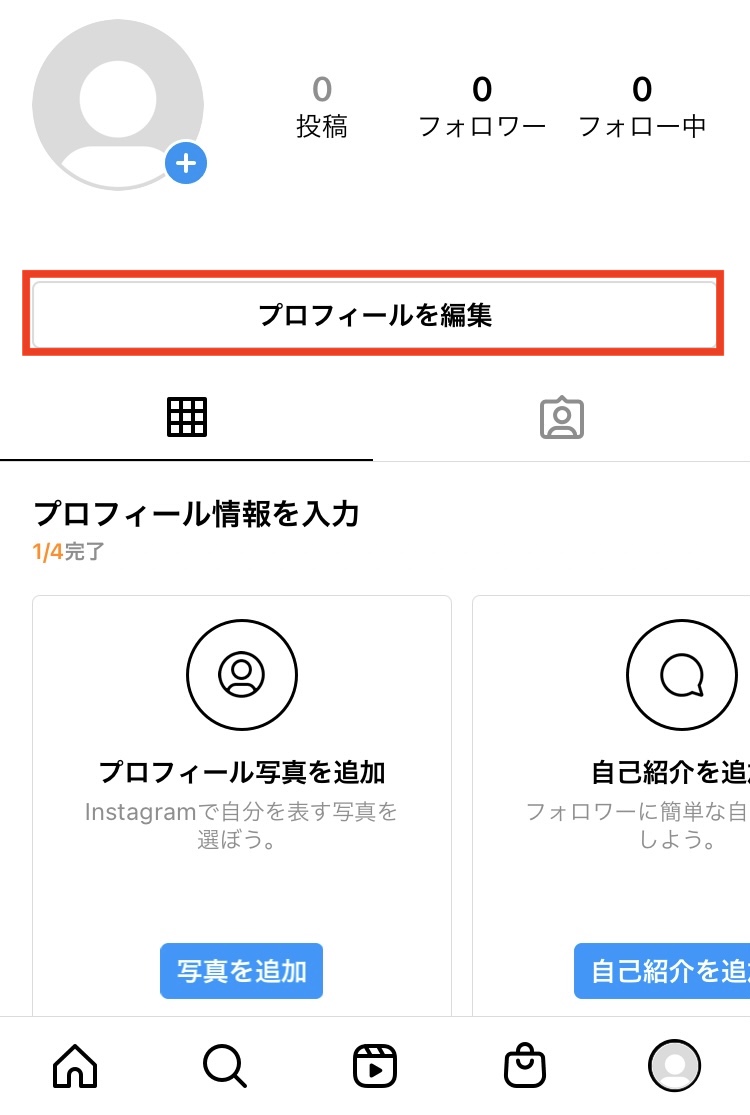Go to the Home feed tab
Viewport: 750px width, 1115px height.
[75, 1067]
